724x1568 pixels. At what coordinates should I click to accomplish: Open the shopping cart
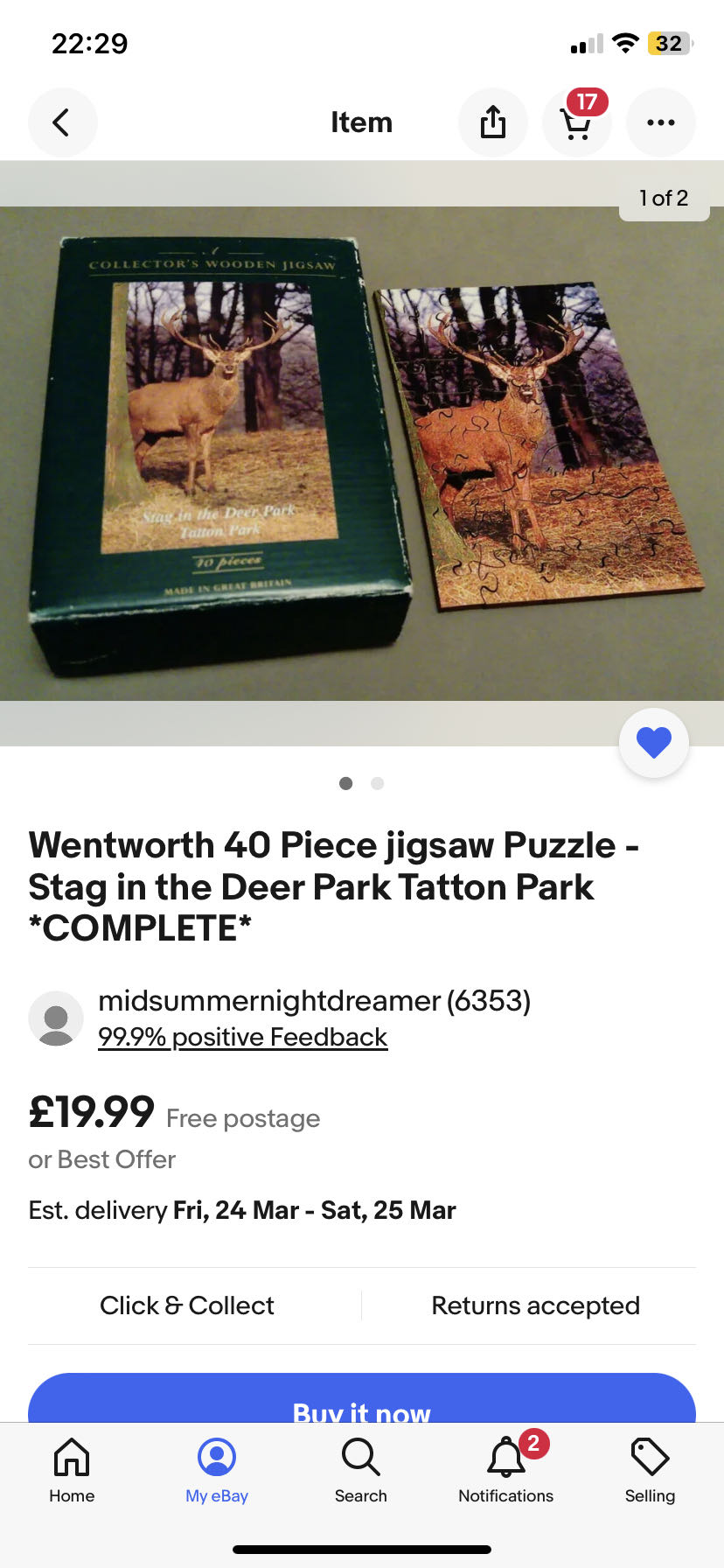pos(576,123)
